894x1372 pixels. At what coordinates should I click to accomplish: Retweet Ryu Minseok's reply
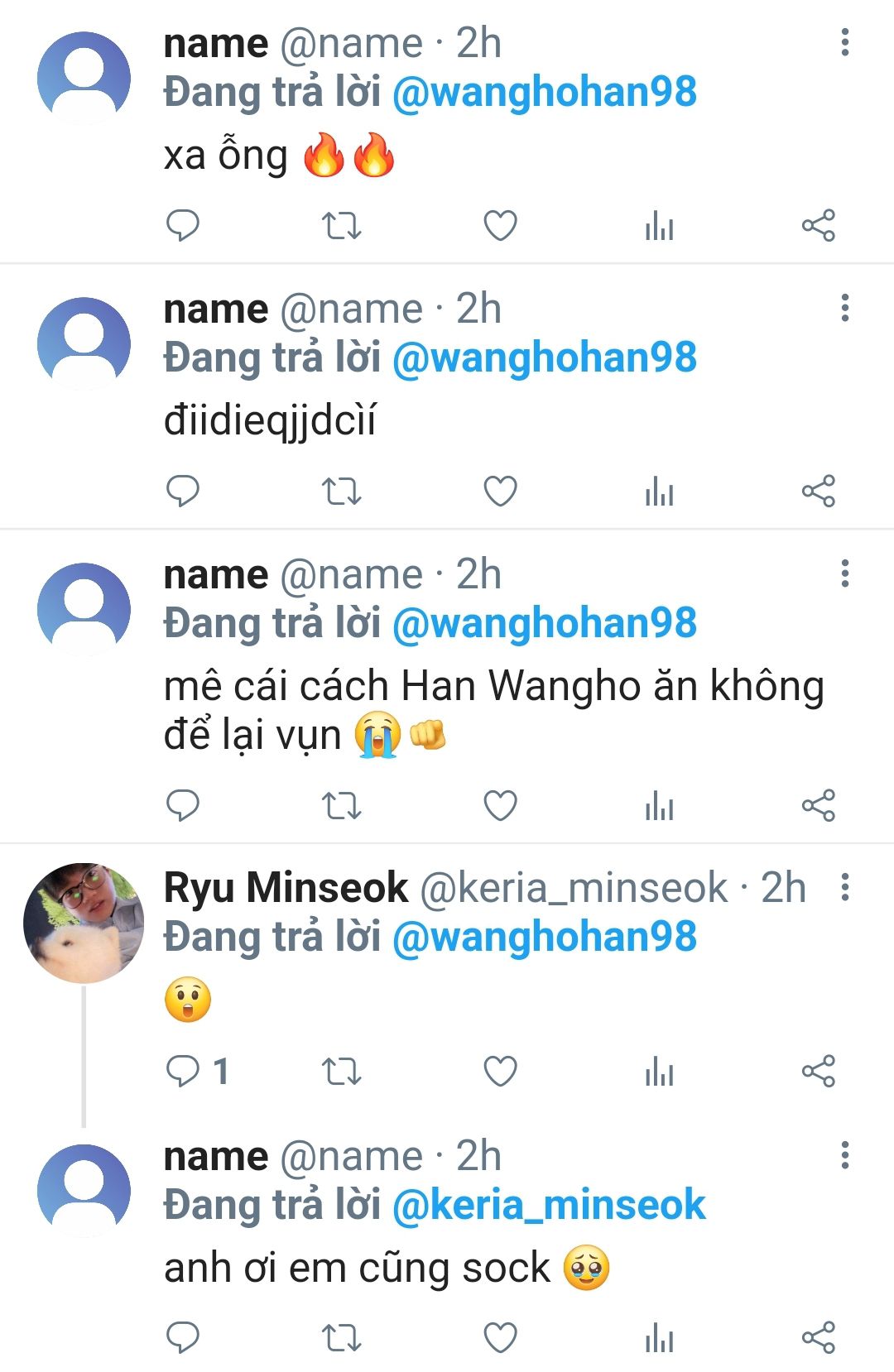[341, 1071]
